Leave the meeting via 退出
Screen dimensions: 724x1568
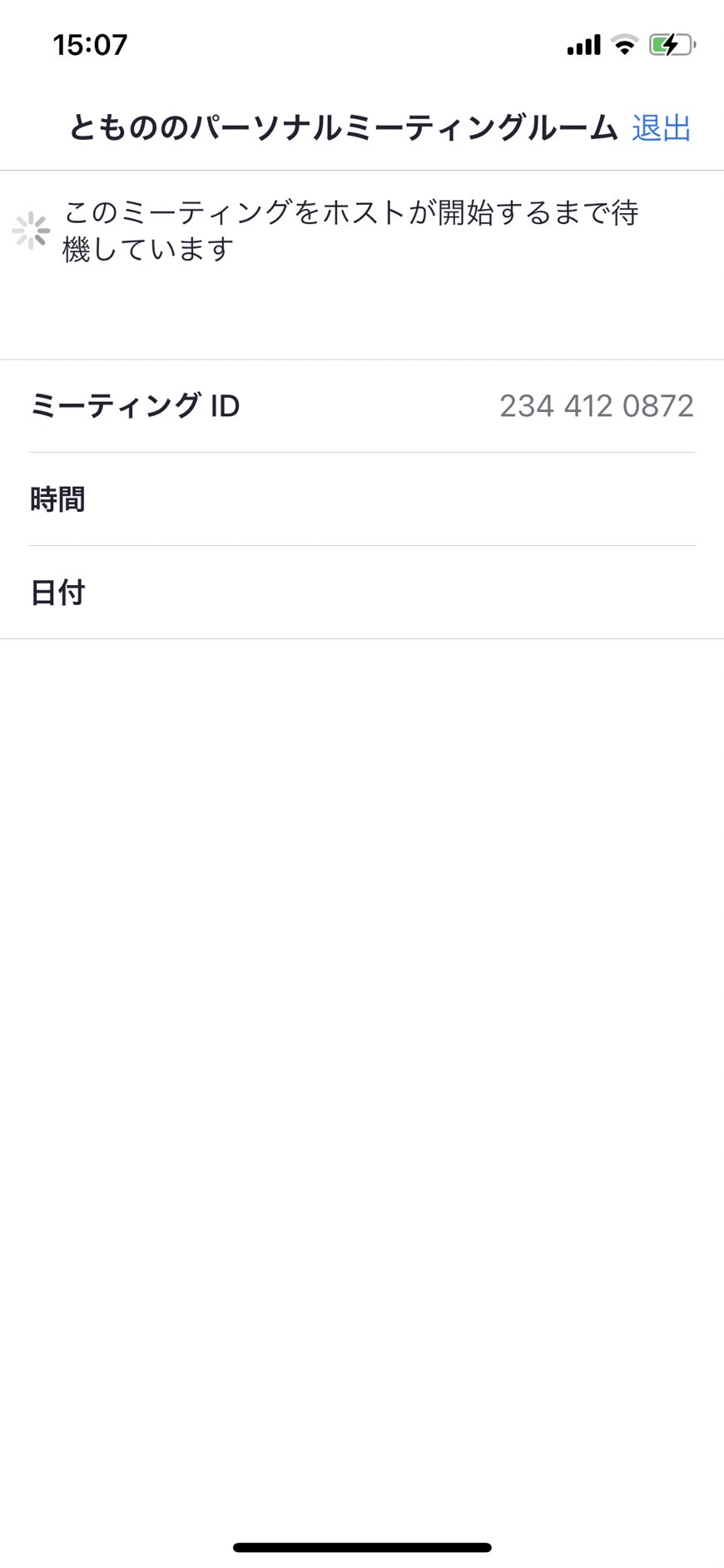pos(662,128)
